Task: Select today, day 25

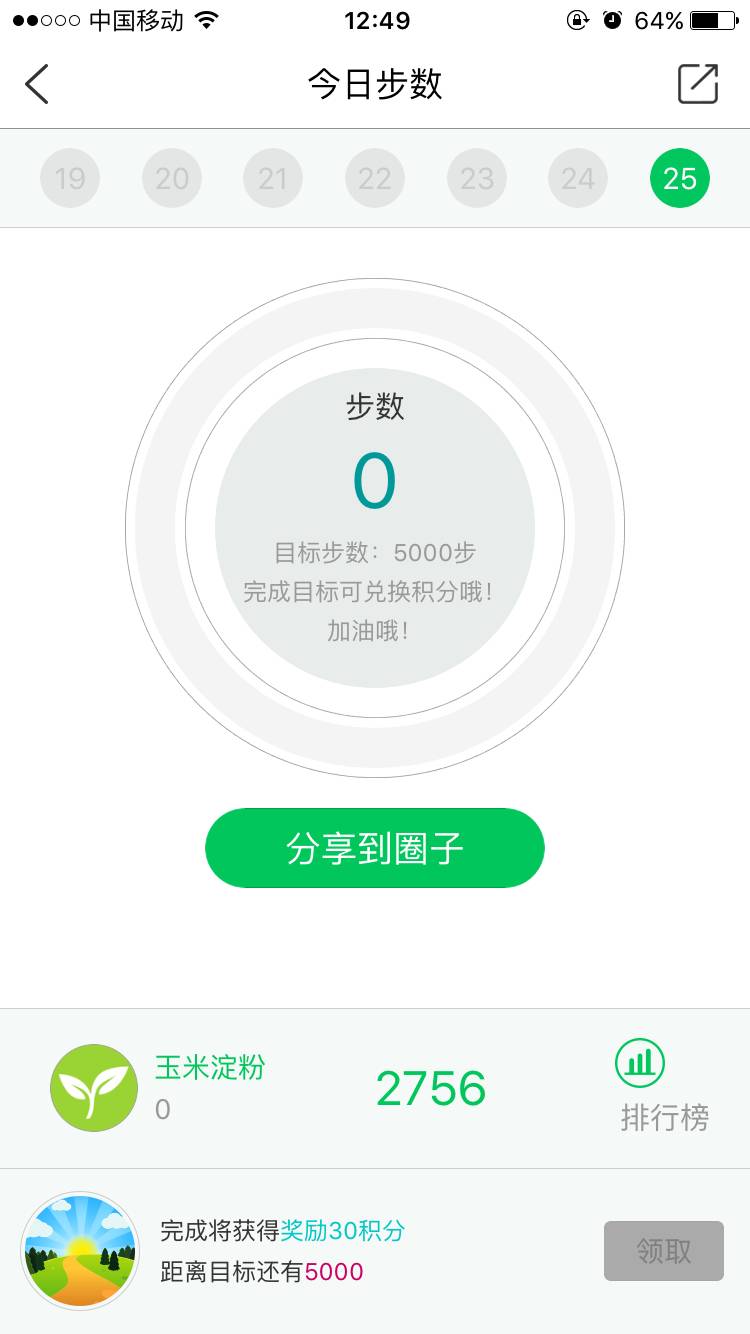Action: (680, 179)
